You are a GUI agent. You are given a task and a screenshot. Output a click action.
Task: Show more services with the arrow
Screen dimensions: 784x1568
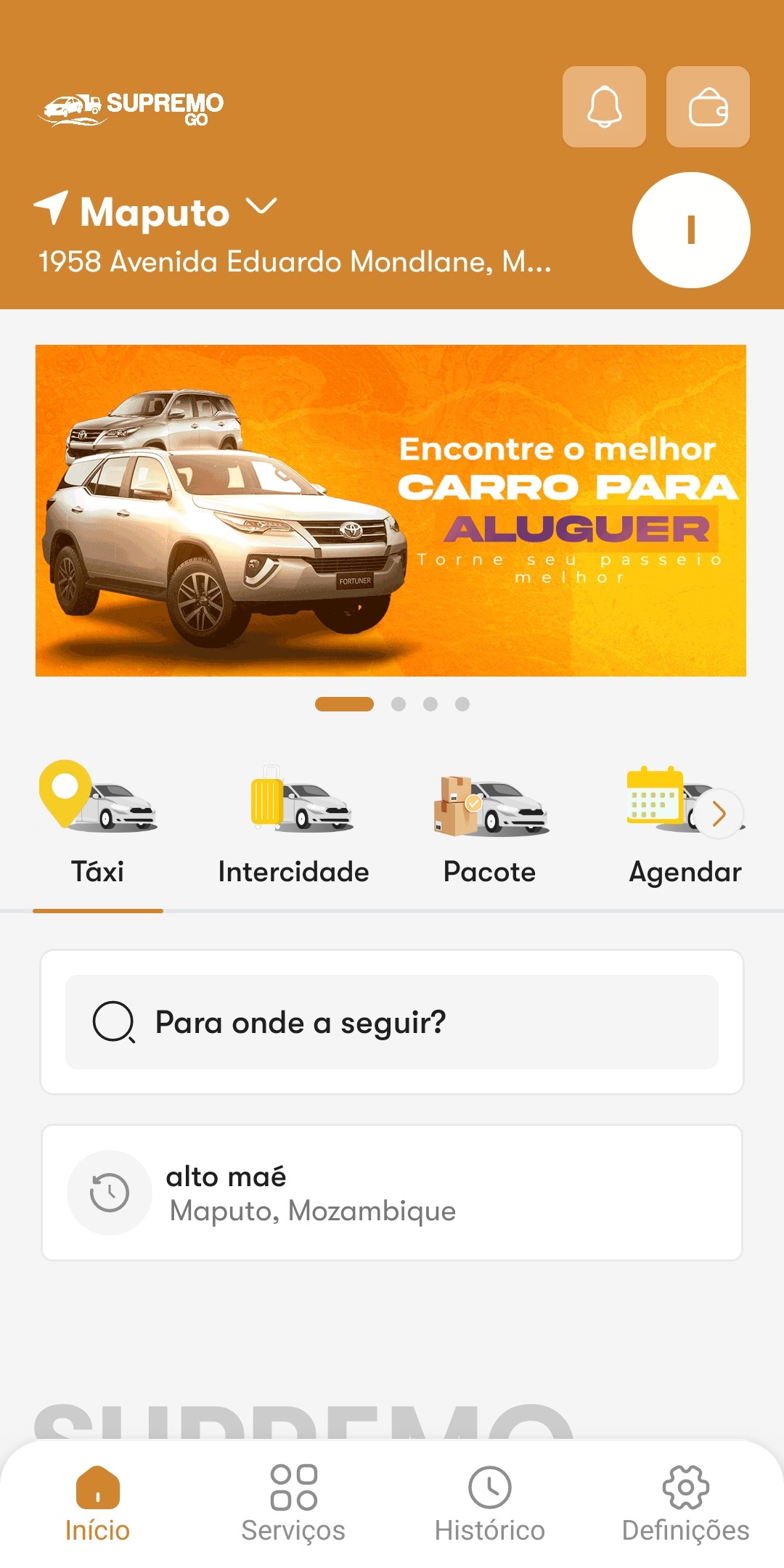[719, 814]
